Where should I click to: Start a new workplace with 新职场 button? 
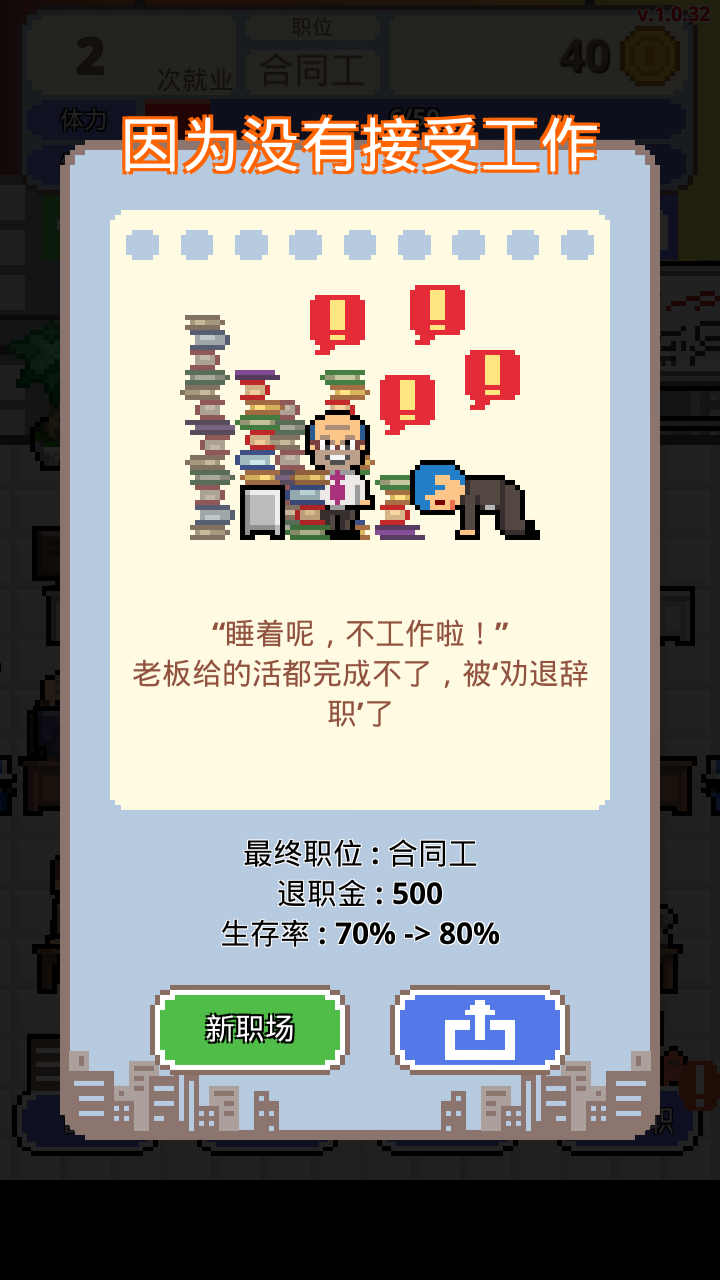pos(250,1029)
